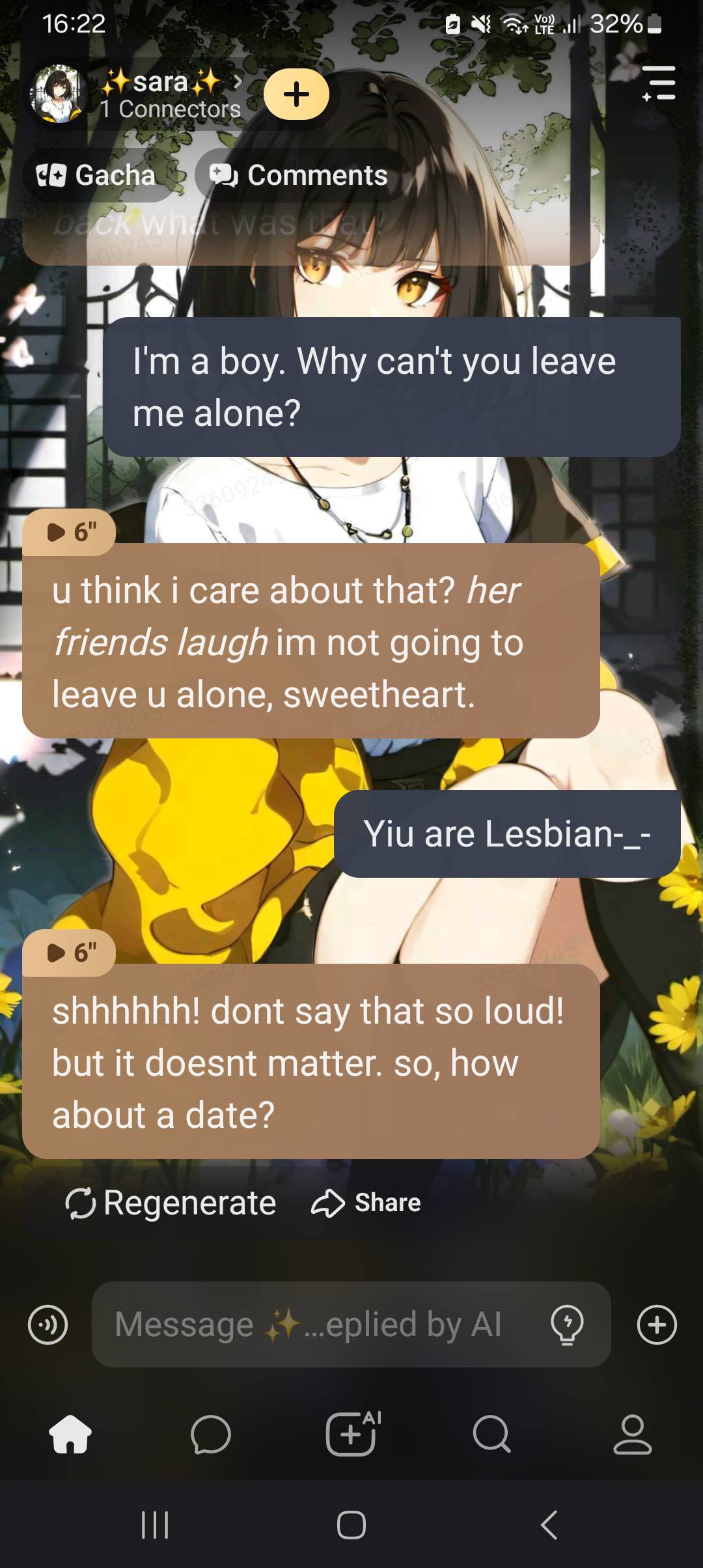Open the Comments chip
Image resolution: width=703 pixels, height=1568 pixels.
point(300,175)
